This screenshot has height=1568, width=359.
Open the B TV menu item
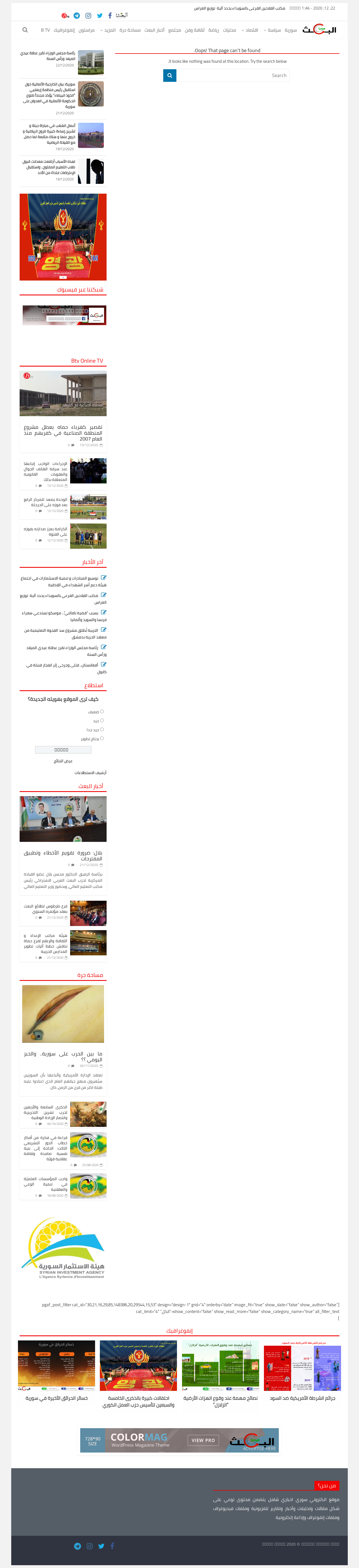coord(46,30)
